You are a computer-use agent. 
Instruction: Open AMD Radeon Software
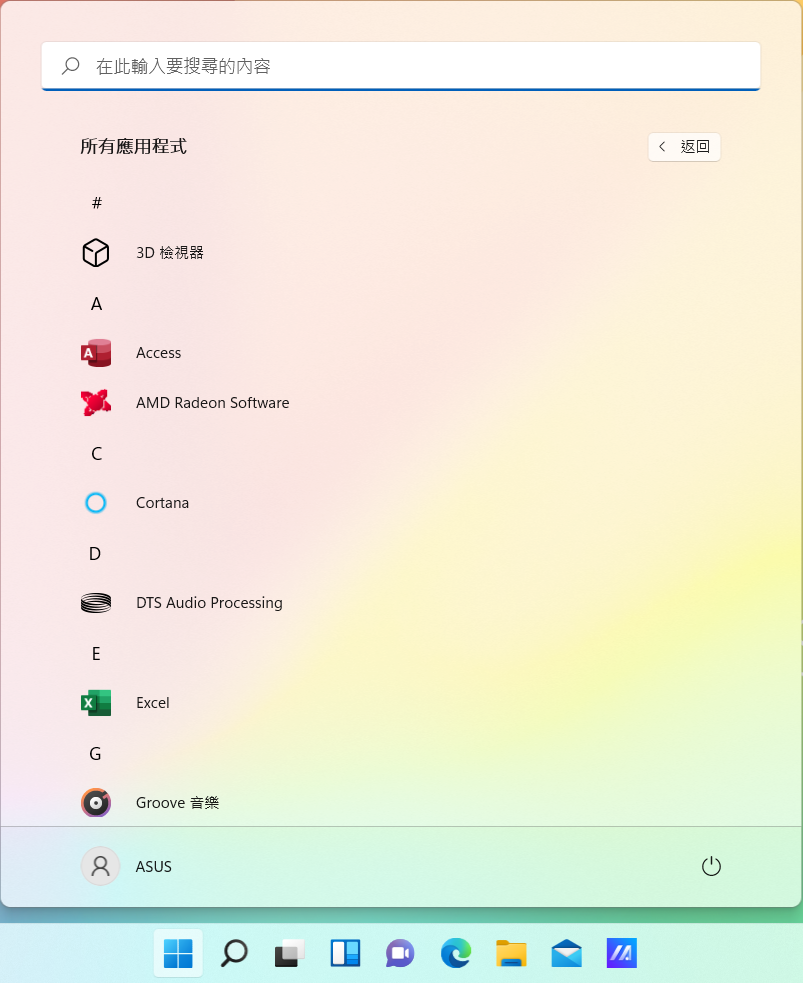click(212, 403)
